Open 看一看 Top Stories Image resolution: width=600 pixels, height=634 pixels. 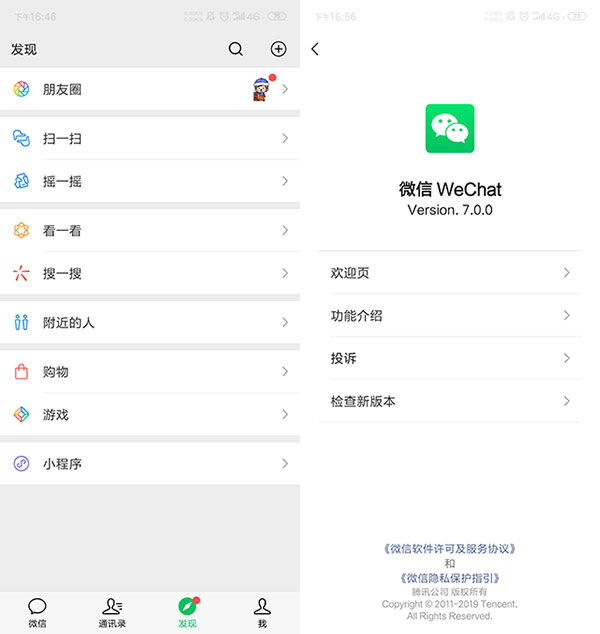(x=150, y=230)
